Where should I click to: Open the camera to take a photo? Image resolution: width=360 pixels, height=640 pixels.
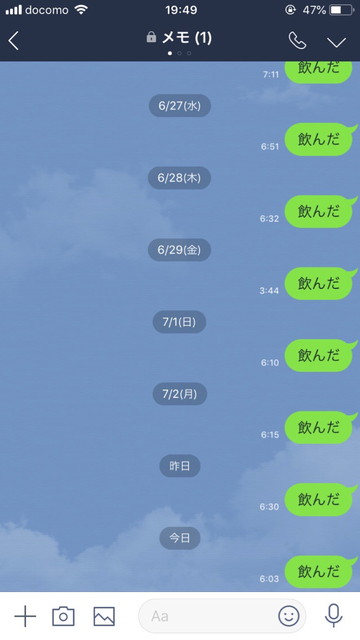point(63,616)
